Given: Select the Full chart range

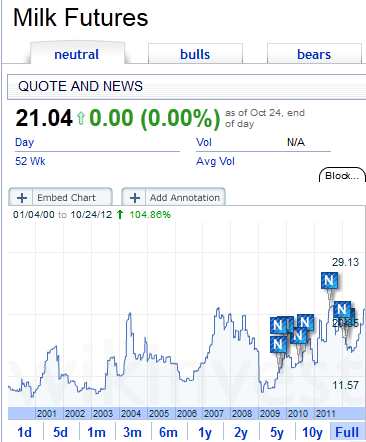Looking at the screenshot, I should pyautogui.click(x=347, y=432).
